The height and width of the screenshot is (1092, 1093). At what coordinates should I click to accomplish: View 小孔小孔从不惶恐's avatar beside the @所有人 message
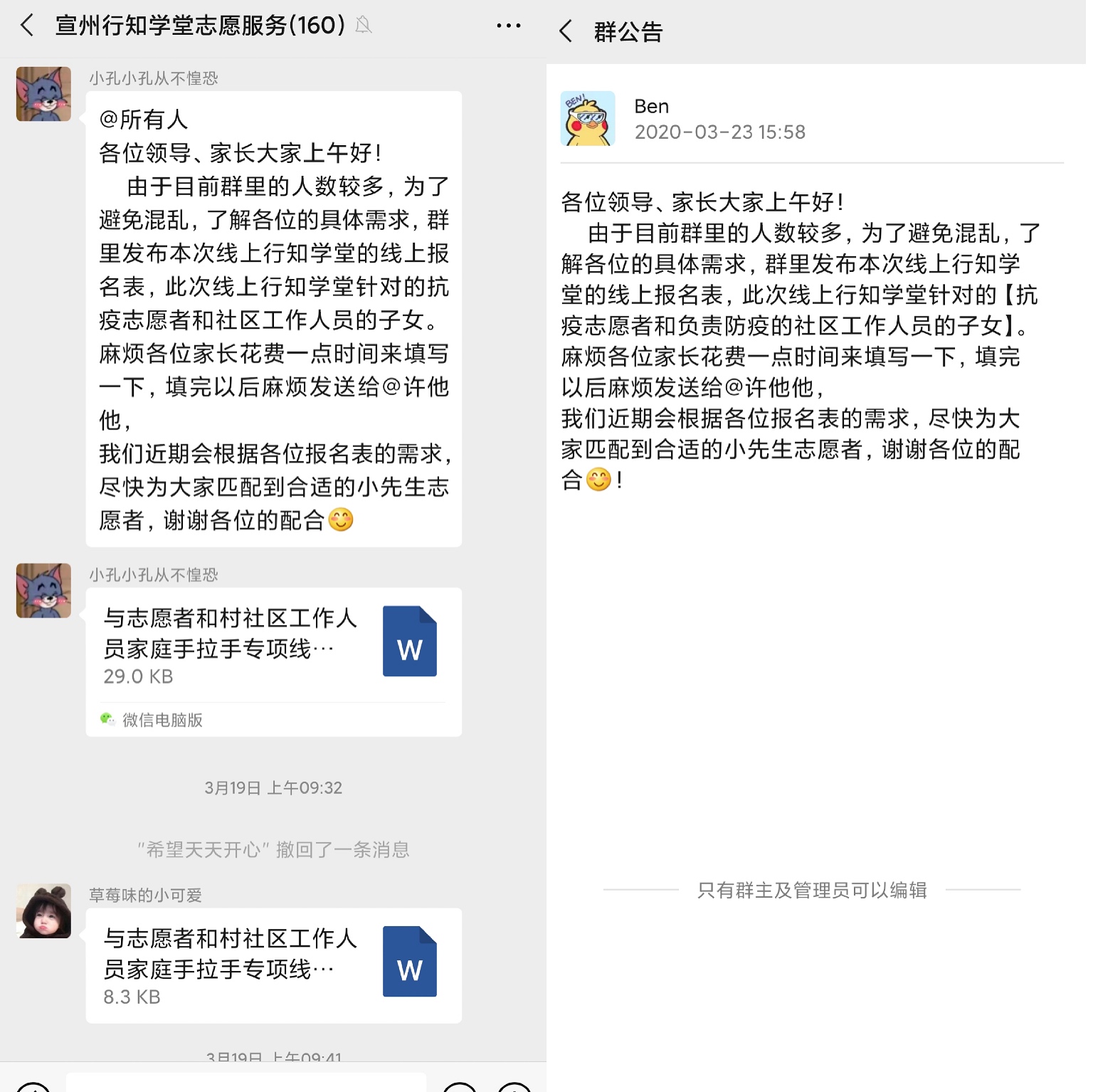43,94
